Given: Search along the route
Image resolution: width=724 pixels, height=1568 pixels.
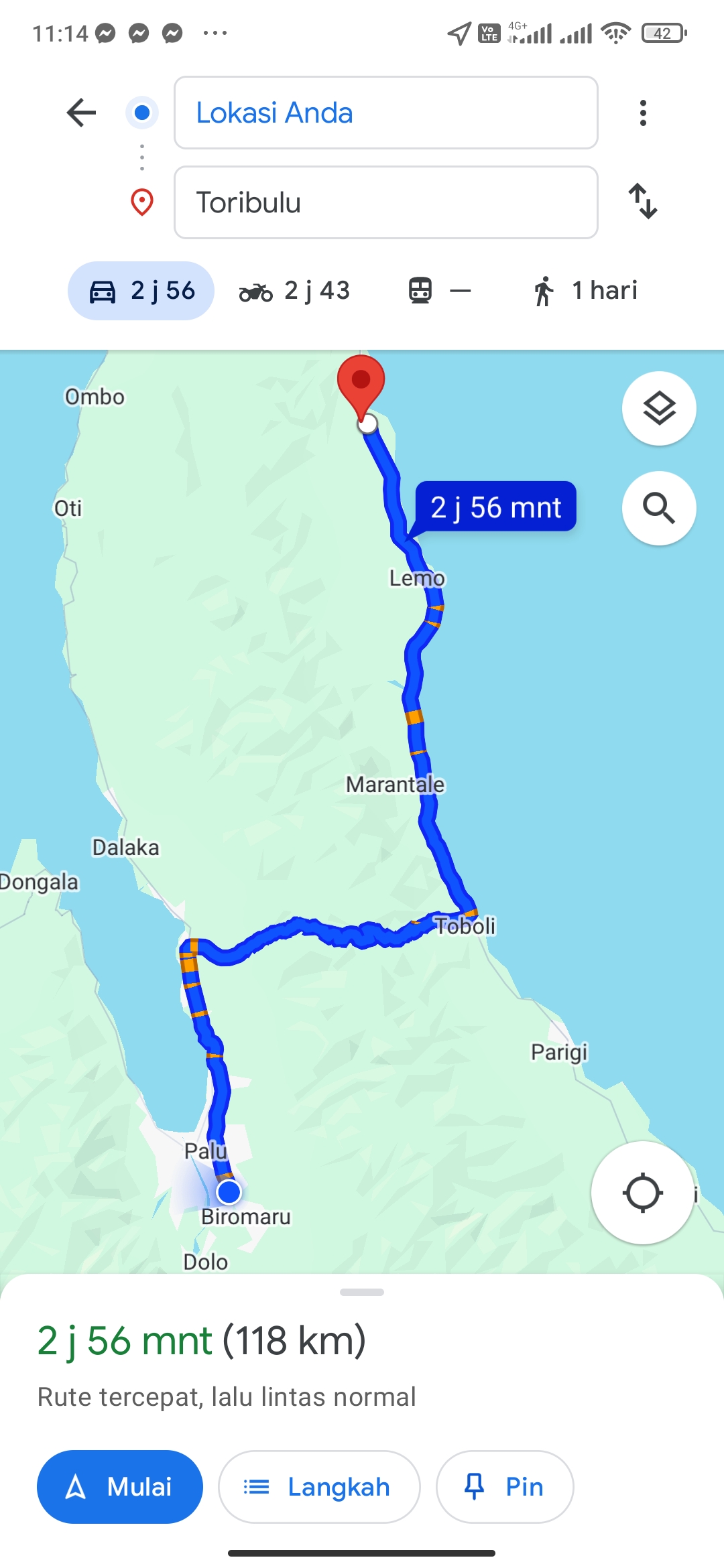Looking at the screenshot, I should coord(659,508).
